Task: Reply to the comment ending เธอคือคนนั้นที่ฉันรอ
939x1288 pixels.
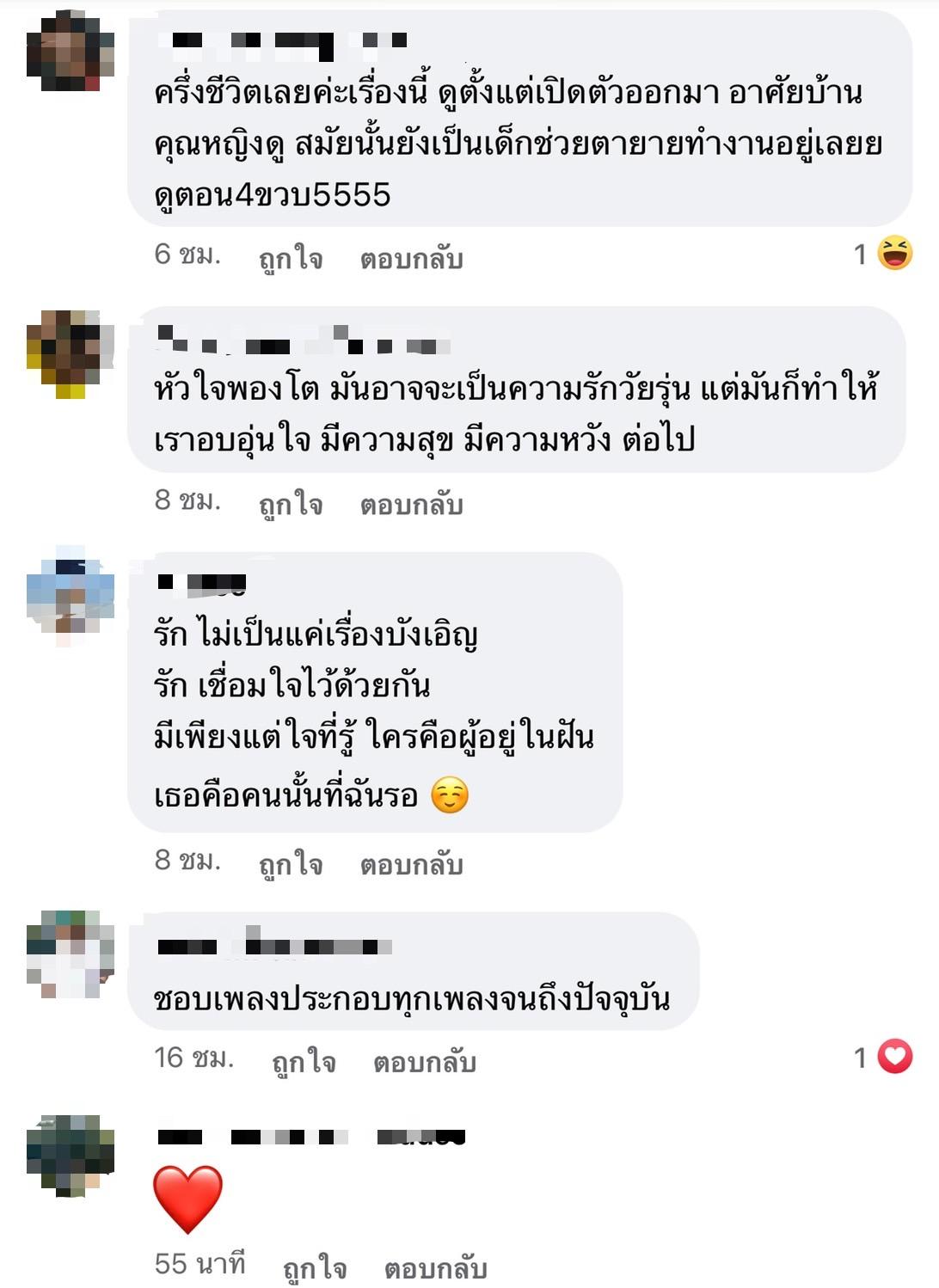Action: [x=411, y=864]
